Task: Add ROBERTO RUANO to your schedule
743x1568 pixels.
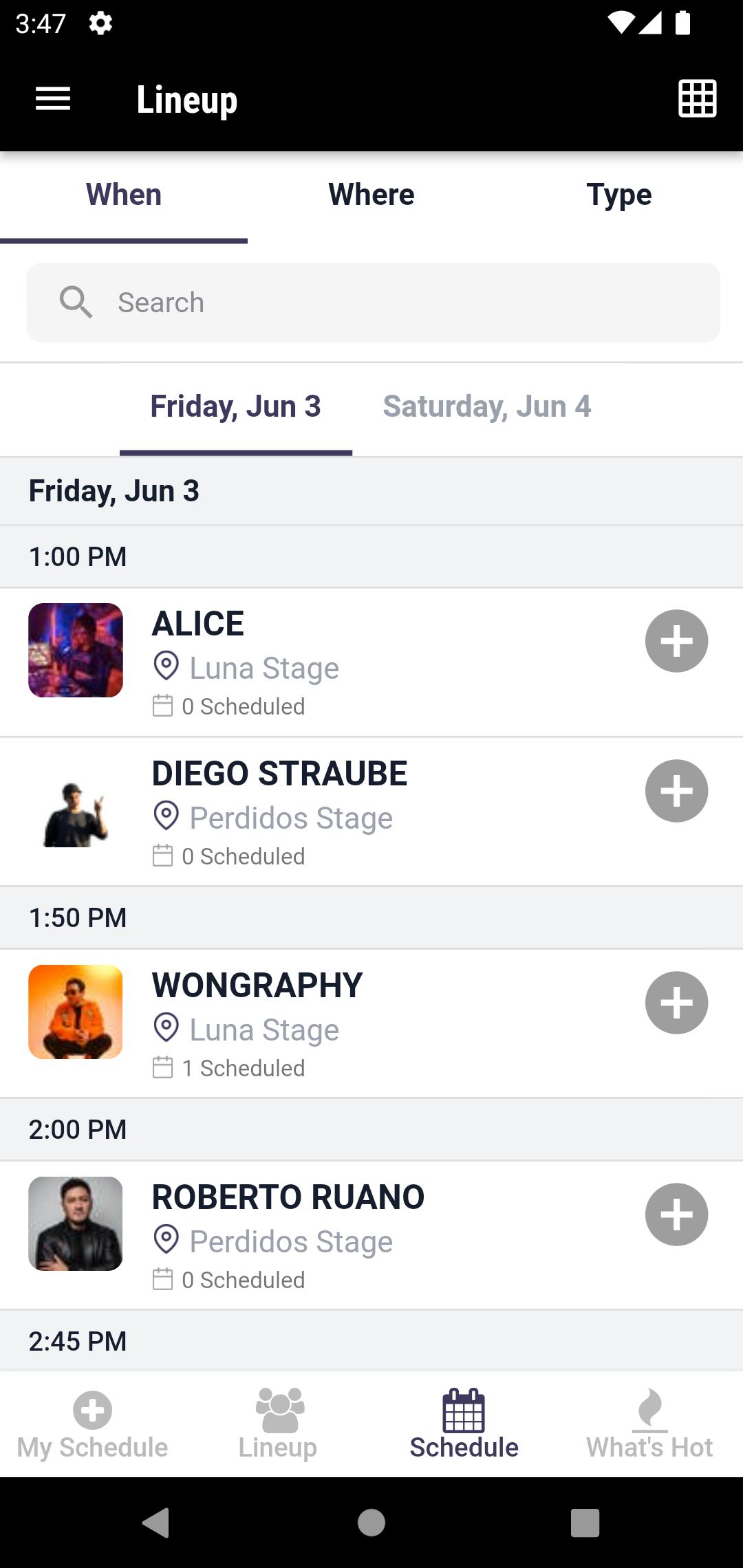Action: [676, 1214]
